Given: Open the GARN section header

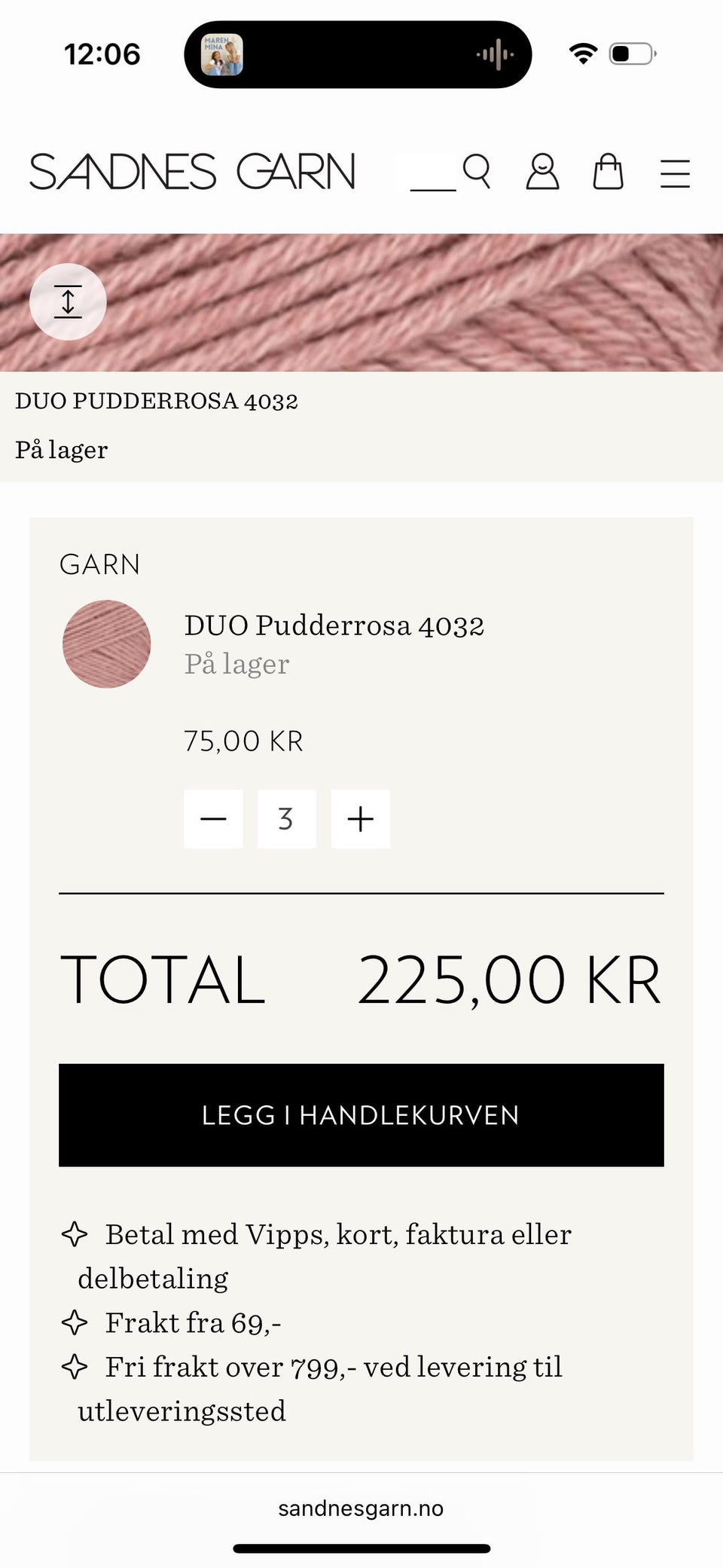Looking at the screenshot, I should tap(99, 564).
